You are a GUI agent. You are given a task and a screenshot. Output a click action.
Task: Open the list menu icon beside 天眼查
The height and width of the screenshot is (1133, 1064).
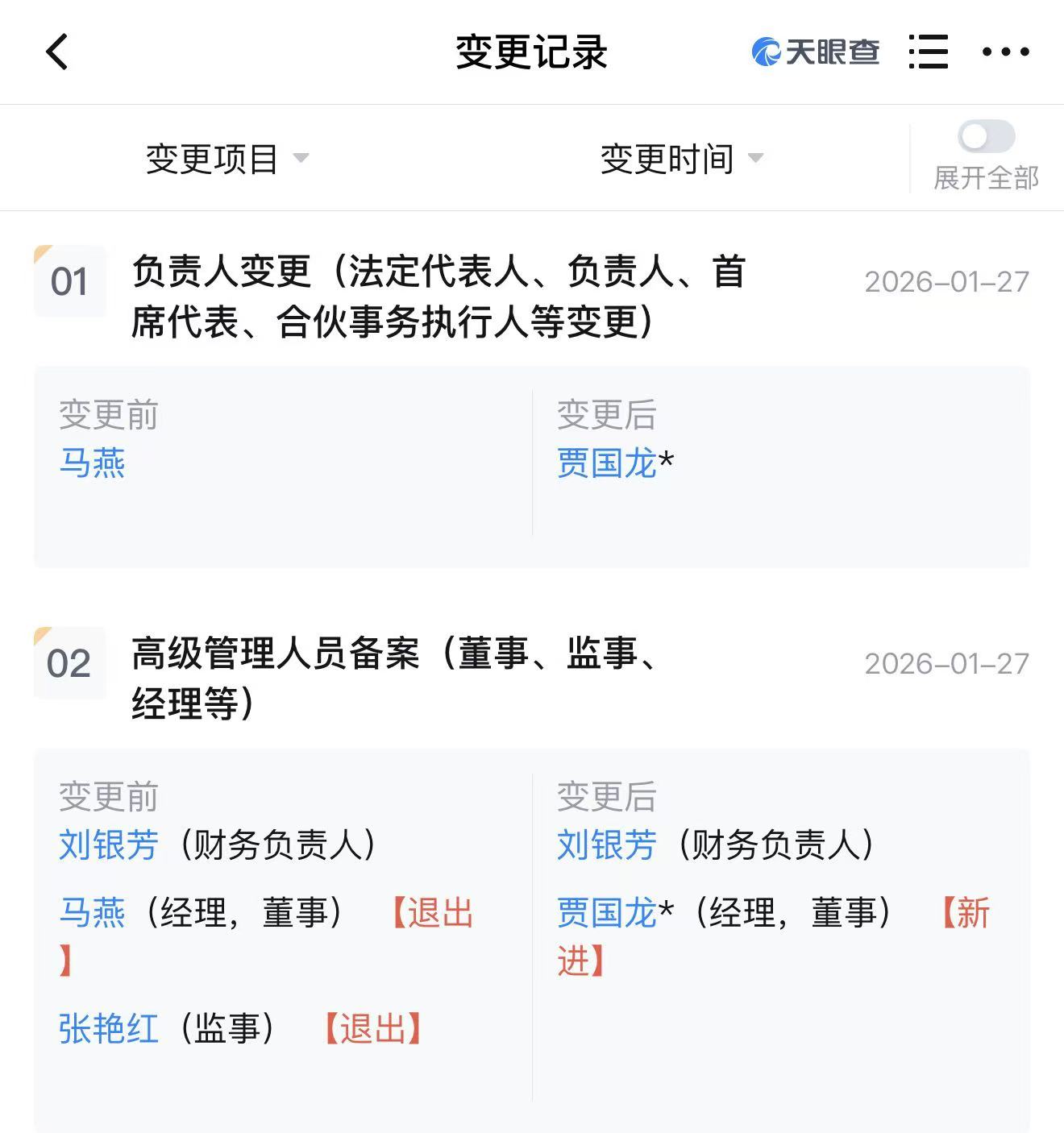(x=928, y=52)
